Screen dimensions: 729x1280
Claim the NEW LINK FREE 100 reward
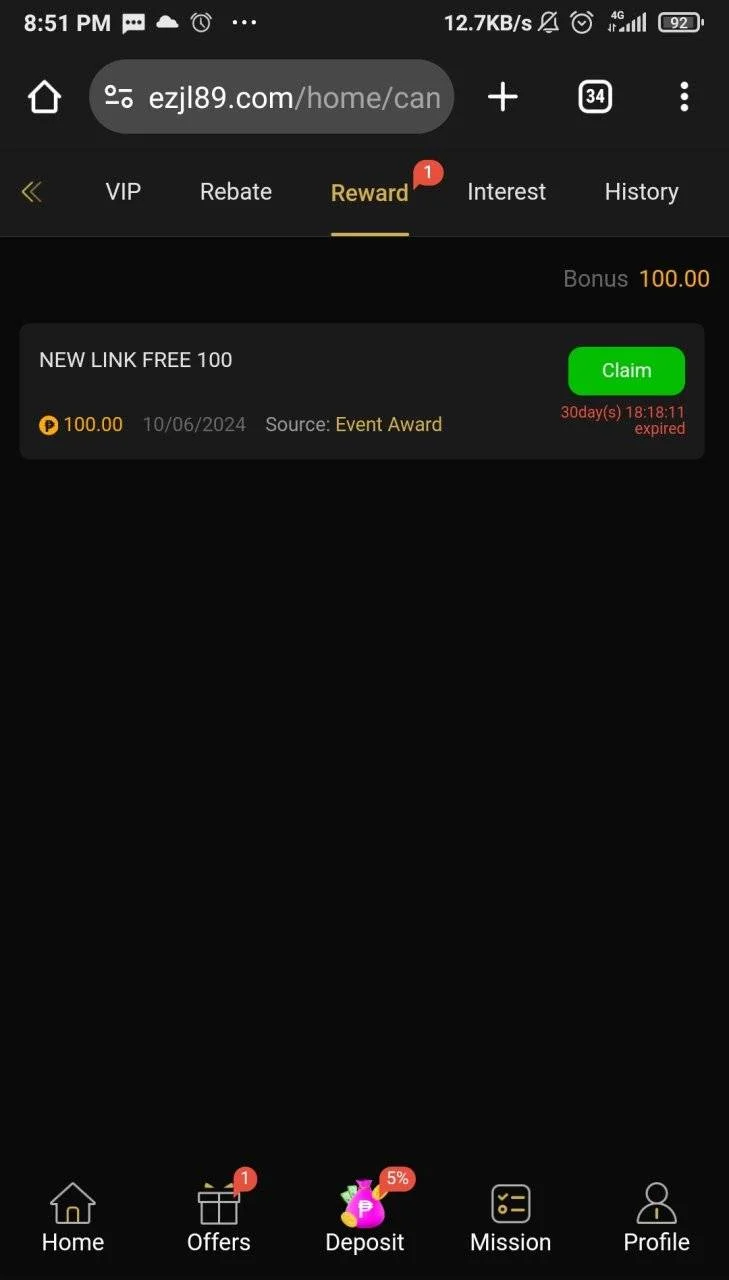tap(627, 371)
